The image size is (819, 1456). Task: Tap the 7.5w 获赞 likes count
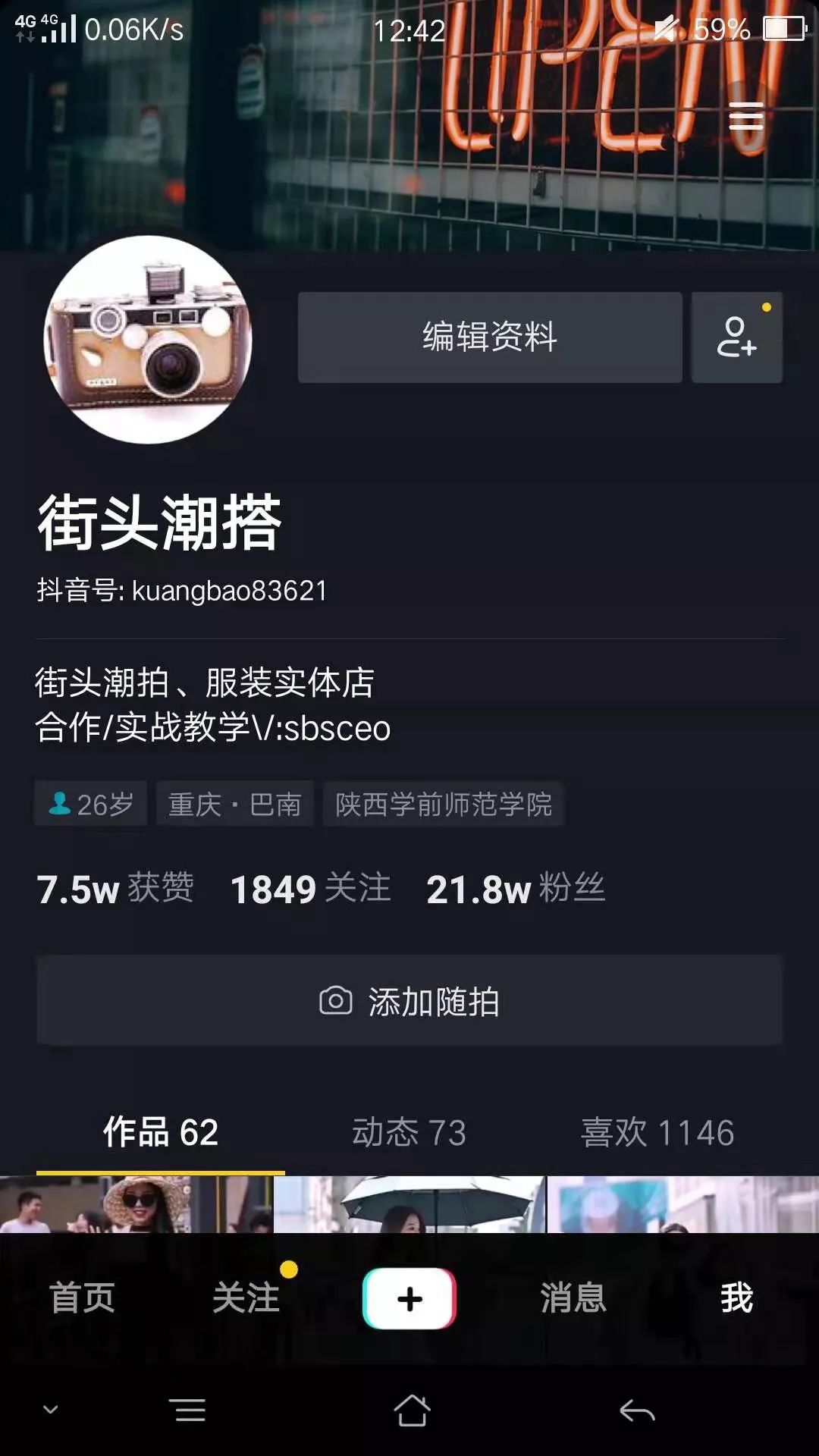(115, 889)
